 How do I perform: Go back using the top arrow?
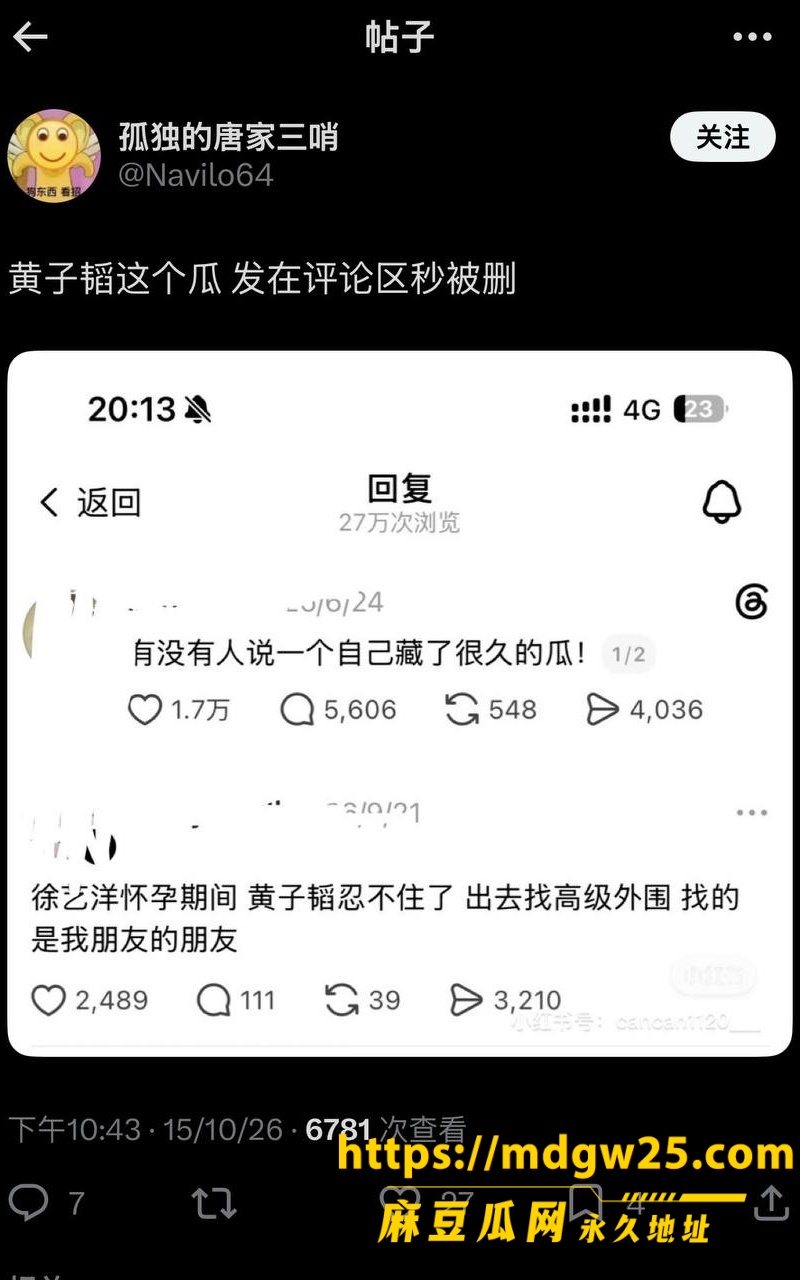pos(30,38)
